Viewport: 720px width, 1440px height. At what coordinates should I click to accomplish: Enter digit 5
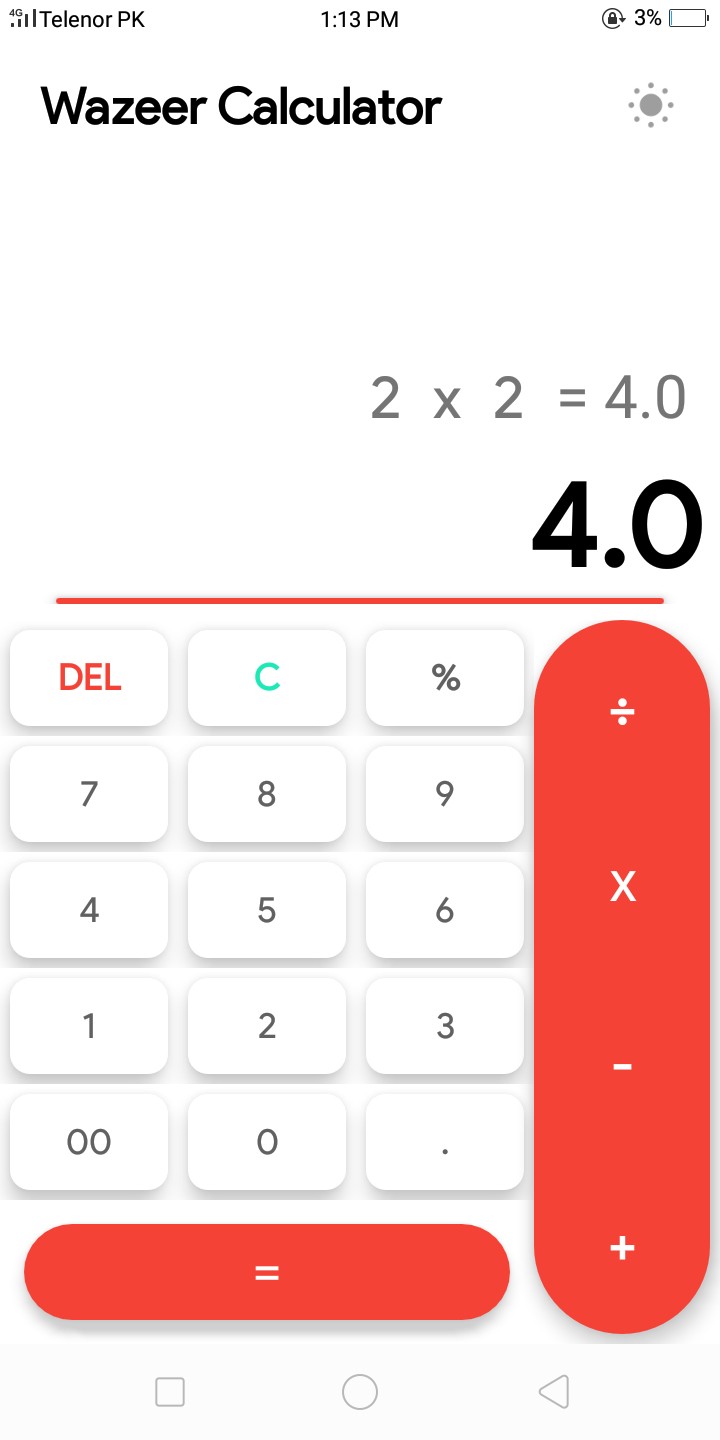point(267,910)
